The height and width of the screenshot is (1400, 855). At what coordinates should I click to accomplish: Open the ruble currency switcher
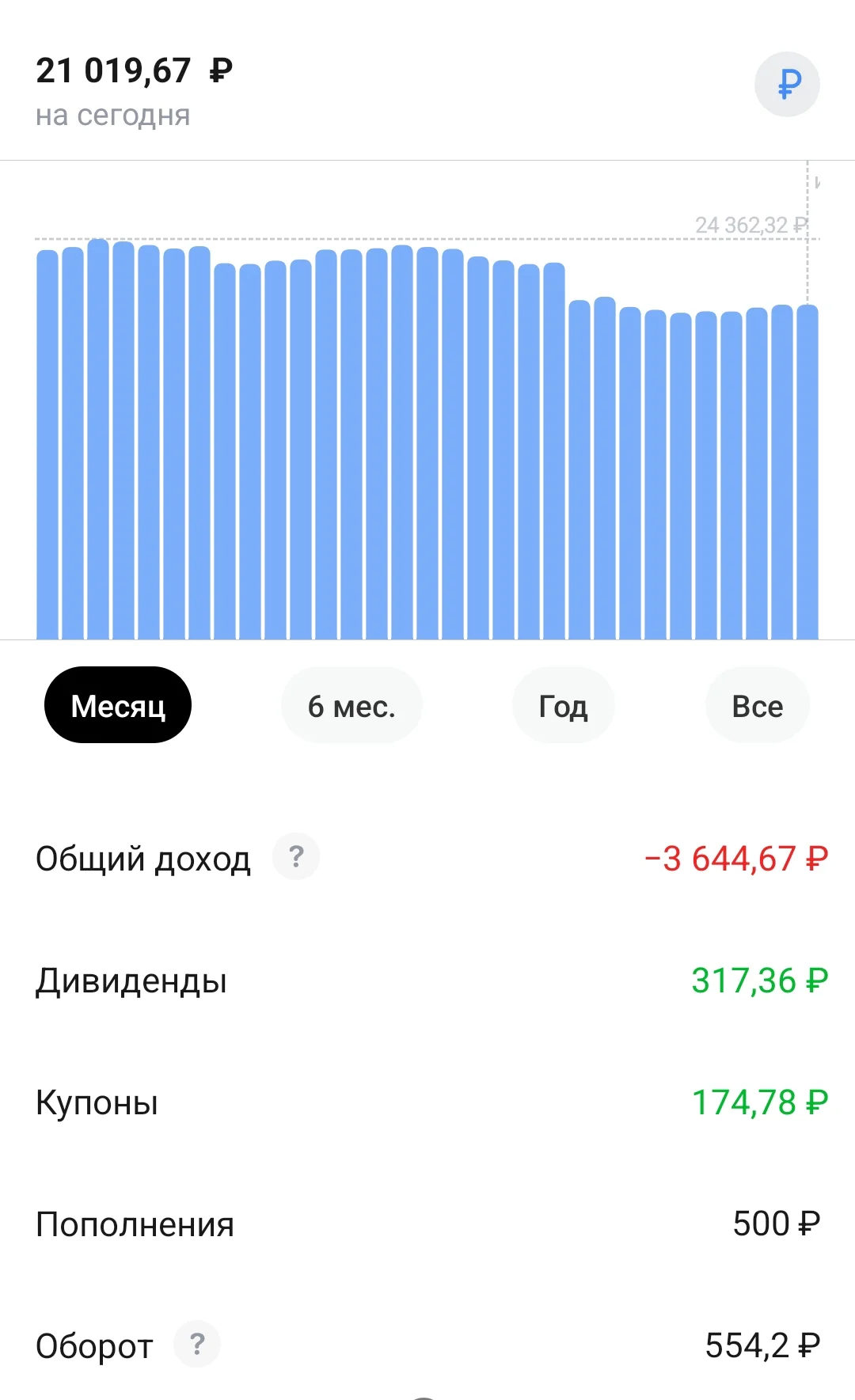pos(787,84)
